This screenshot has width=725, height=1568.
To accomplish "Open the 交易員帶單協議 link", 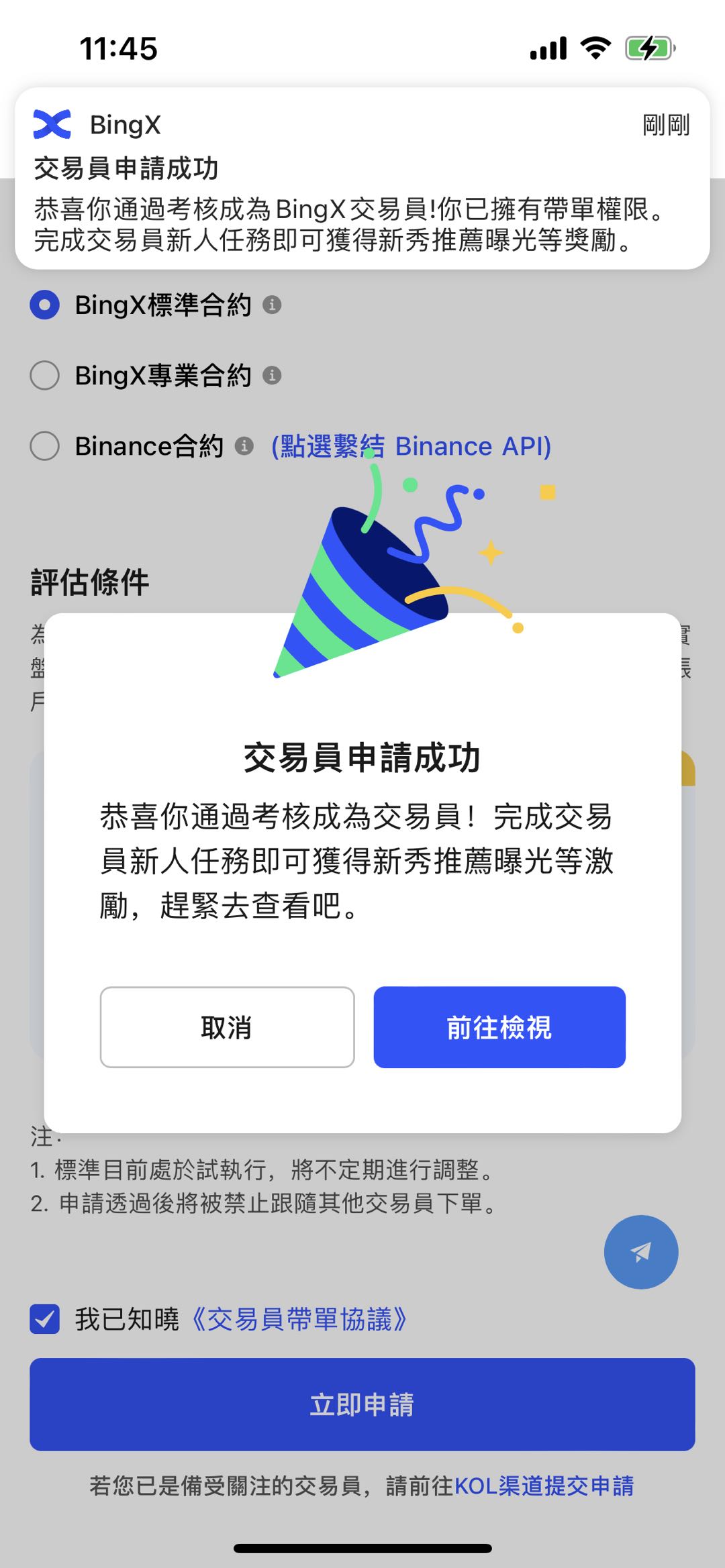I will click(299, 1319).
